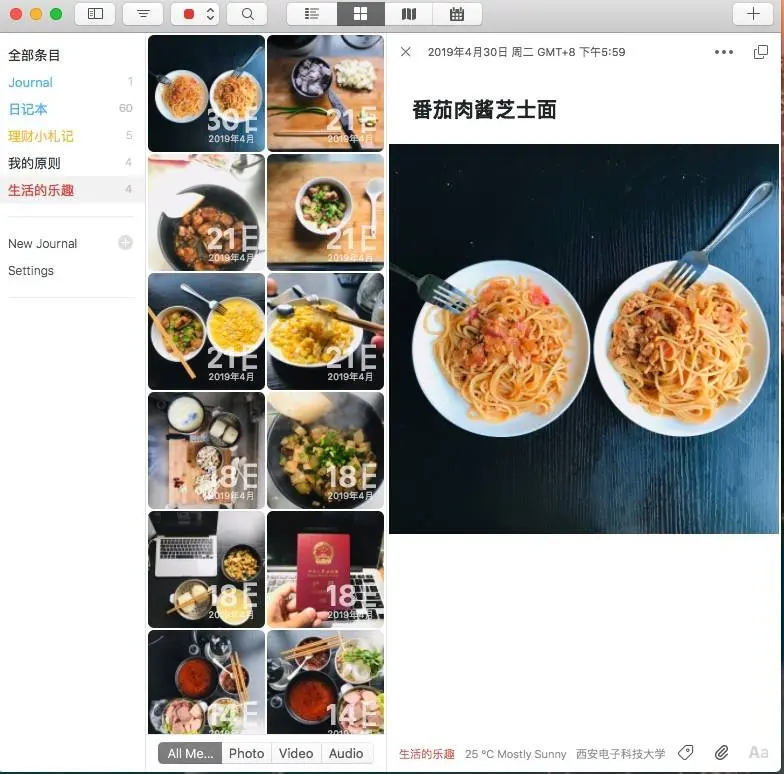Create a new entry with plus button

(x=753, y=14)
